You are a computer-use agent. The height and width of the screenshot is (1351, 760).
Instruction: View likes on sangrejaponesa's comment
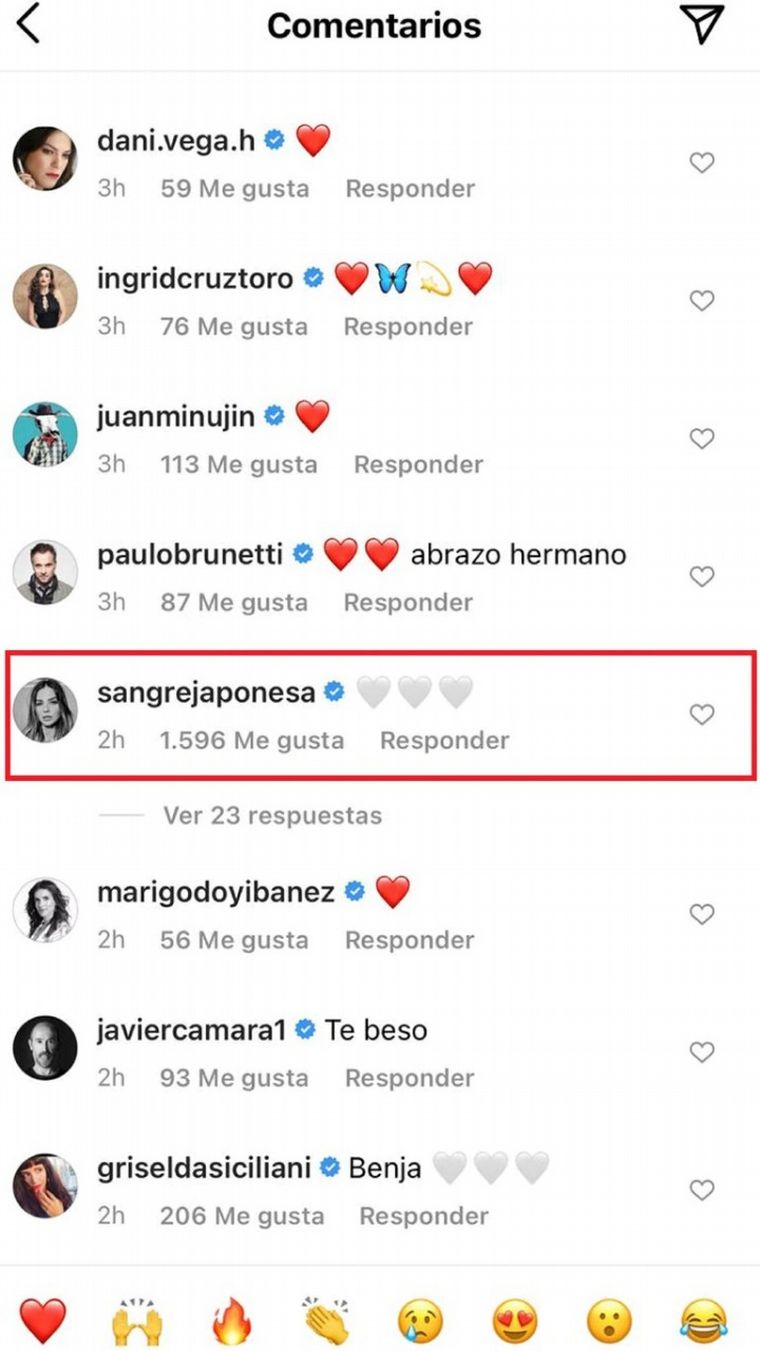tap(251, 741)
